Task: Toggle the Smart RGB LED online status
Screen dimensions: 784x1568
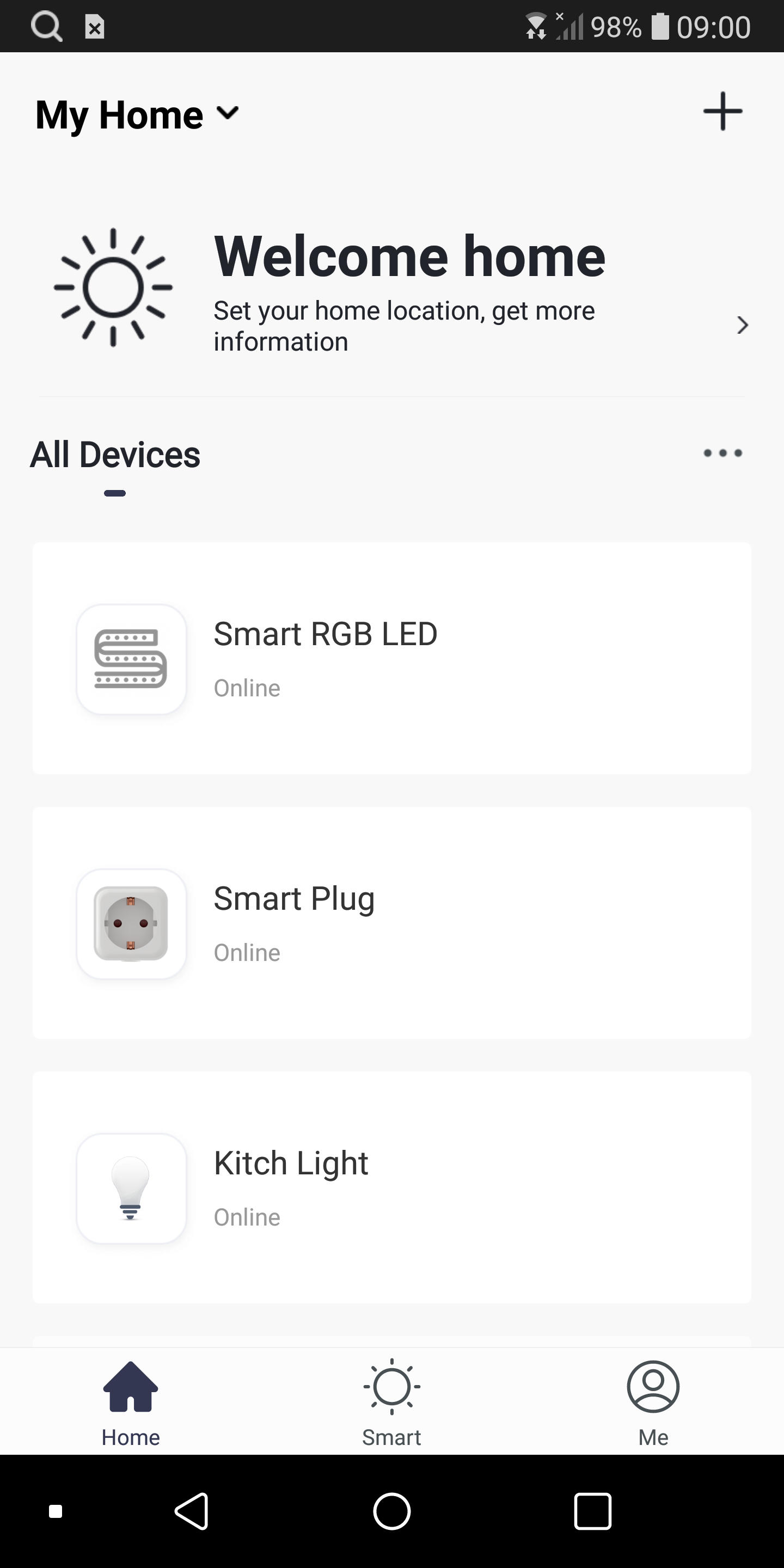Action: click(x=247, y=687)
